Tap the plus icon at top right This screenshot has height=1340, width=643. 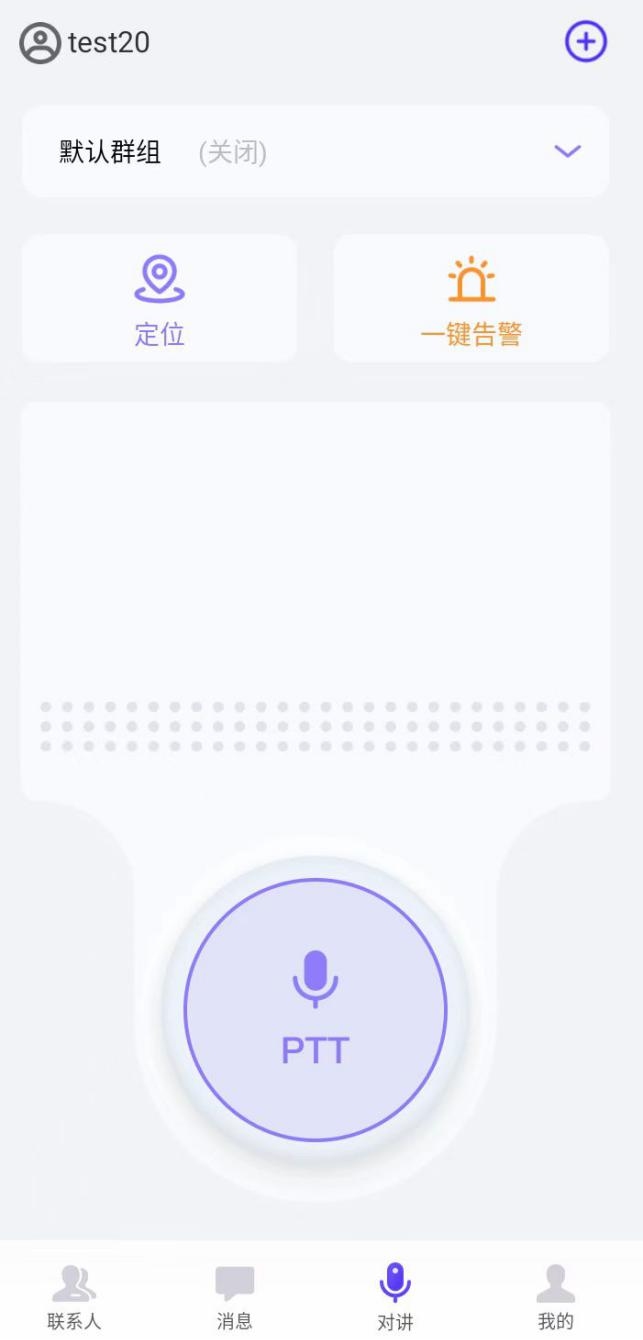click(x=586, y=42)
